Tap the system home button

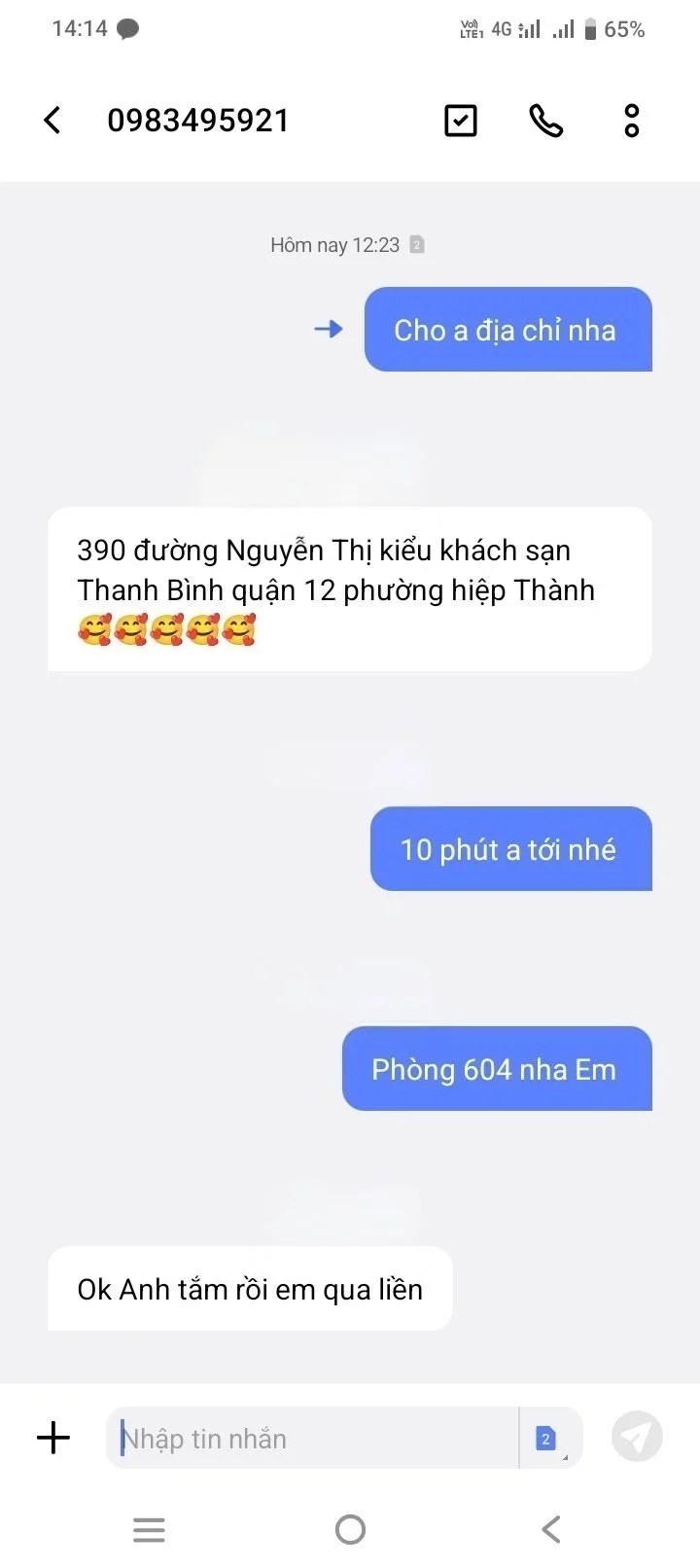(350, 1529)
